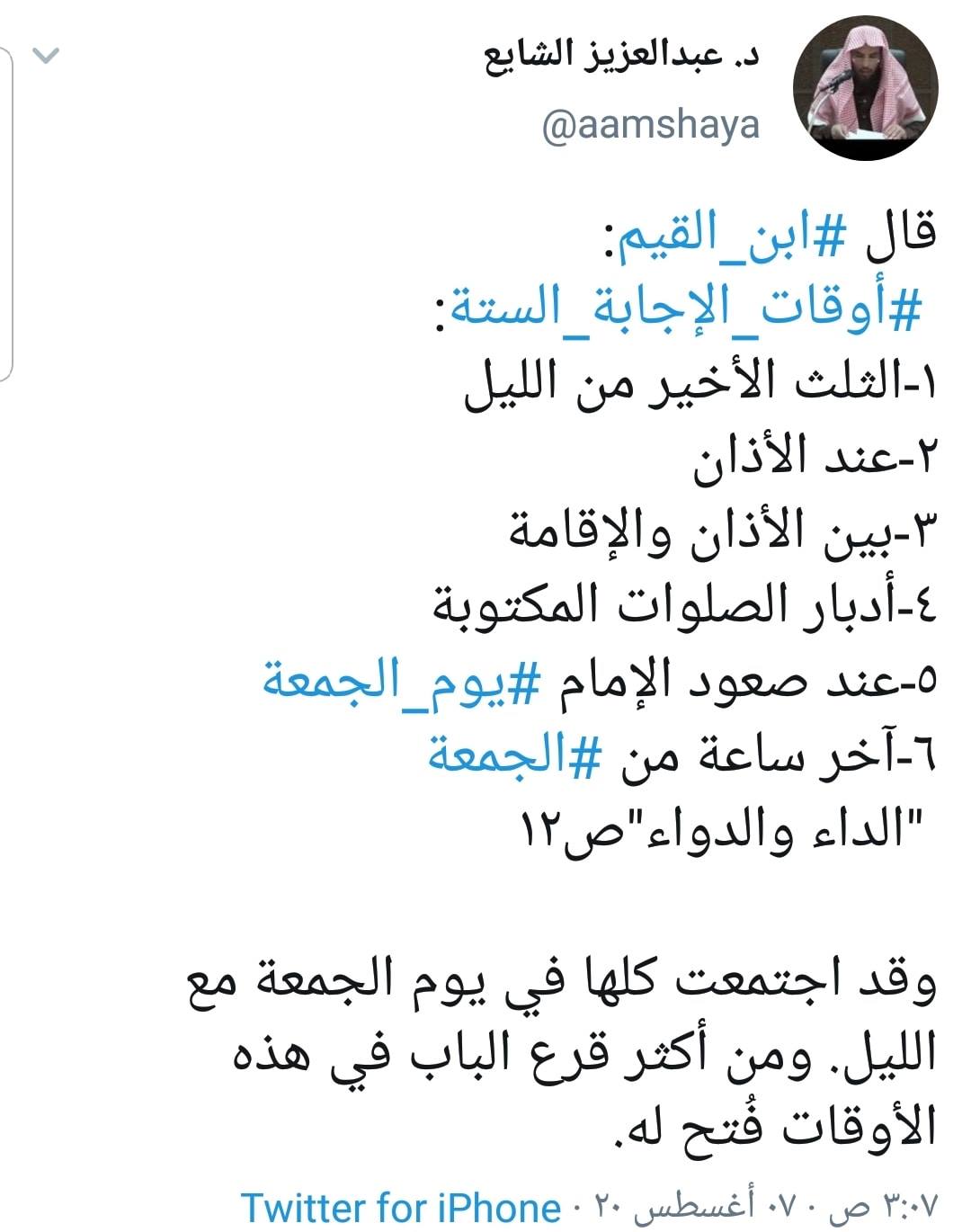Open the author name د. عبدالعزيز الشايع
Viewport: 971px width, 1232px height.
click(x=622, y=56)
